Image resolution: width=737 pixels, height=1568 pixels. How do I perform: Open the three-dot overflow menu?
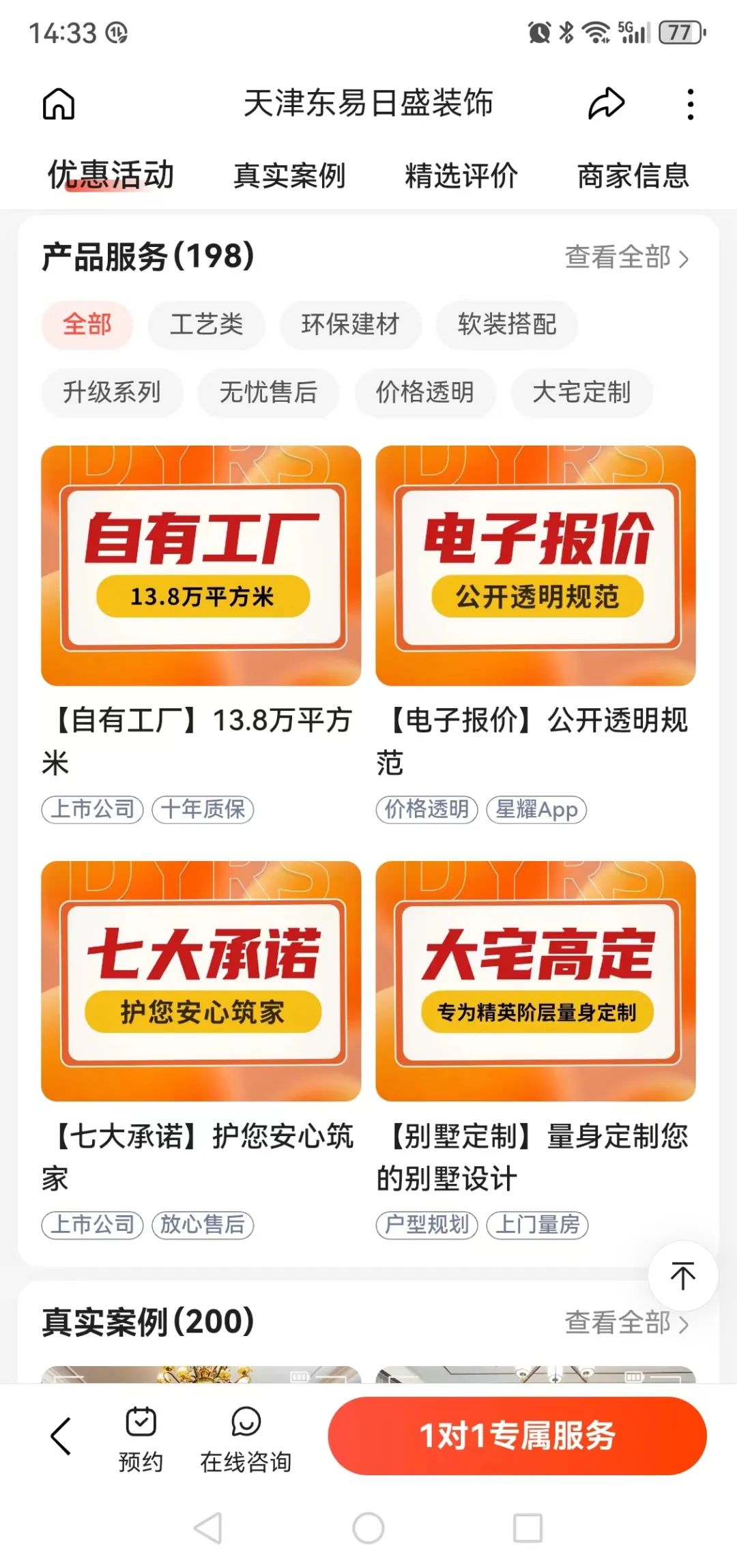pos(691,104)
